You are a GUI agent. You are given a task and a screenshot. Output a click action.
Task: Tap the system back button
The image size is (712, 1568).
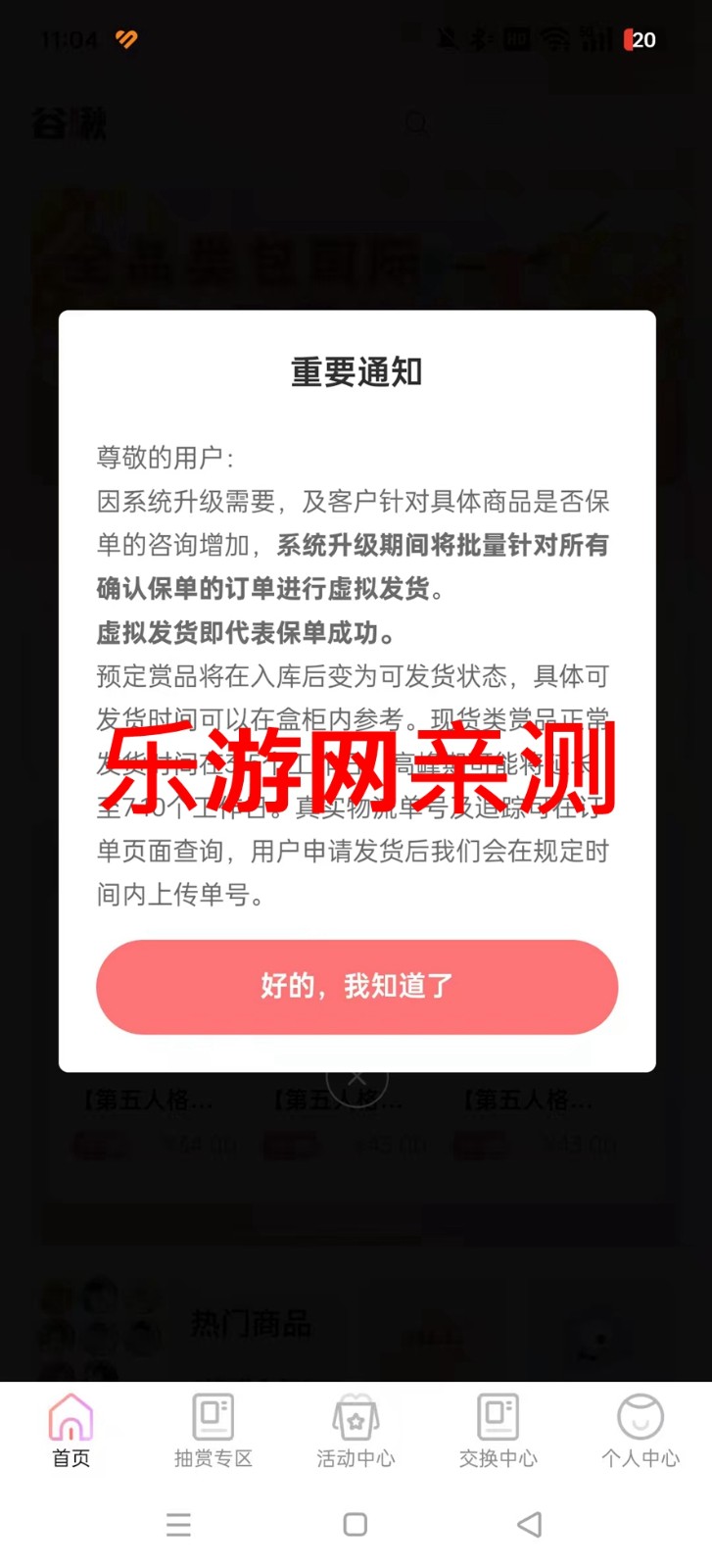tap(529, 1524)
